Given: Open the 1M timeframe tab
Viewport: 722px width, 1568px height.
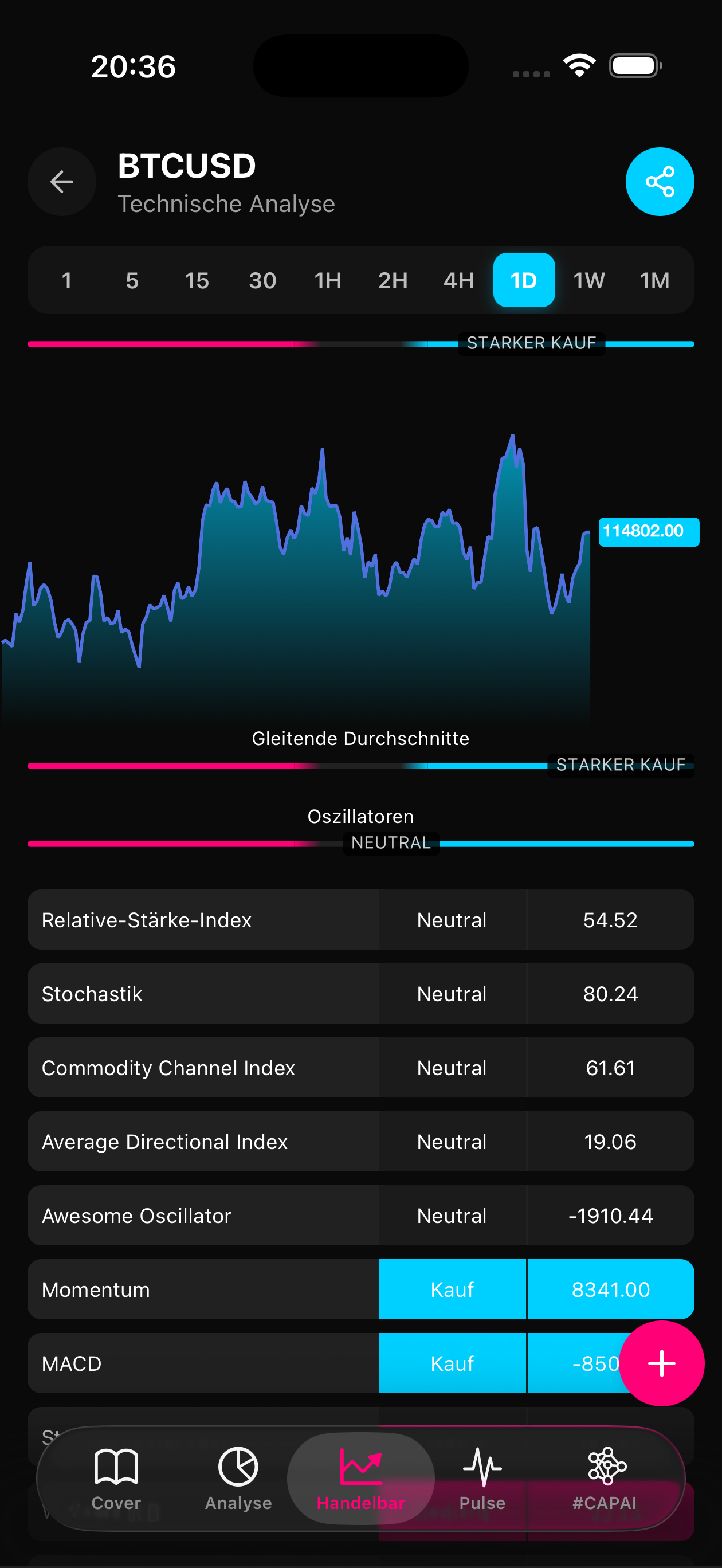Looking at the screenshot, I should click(654, 281).
